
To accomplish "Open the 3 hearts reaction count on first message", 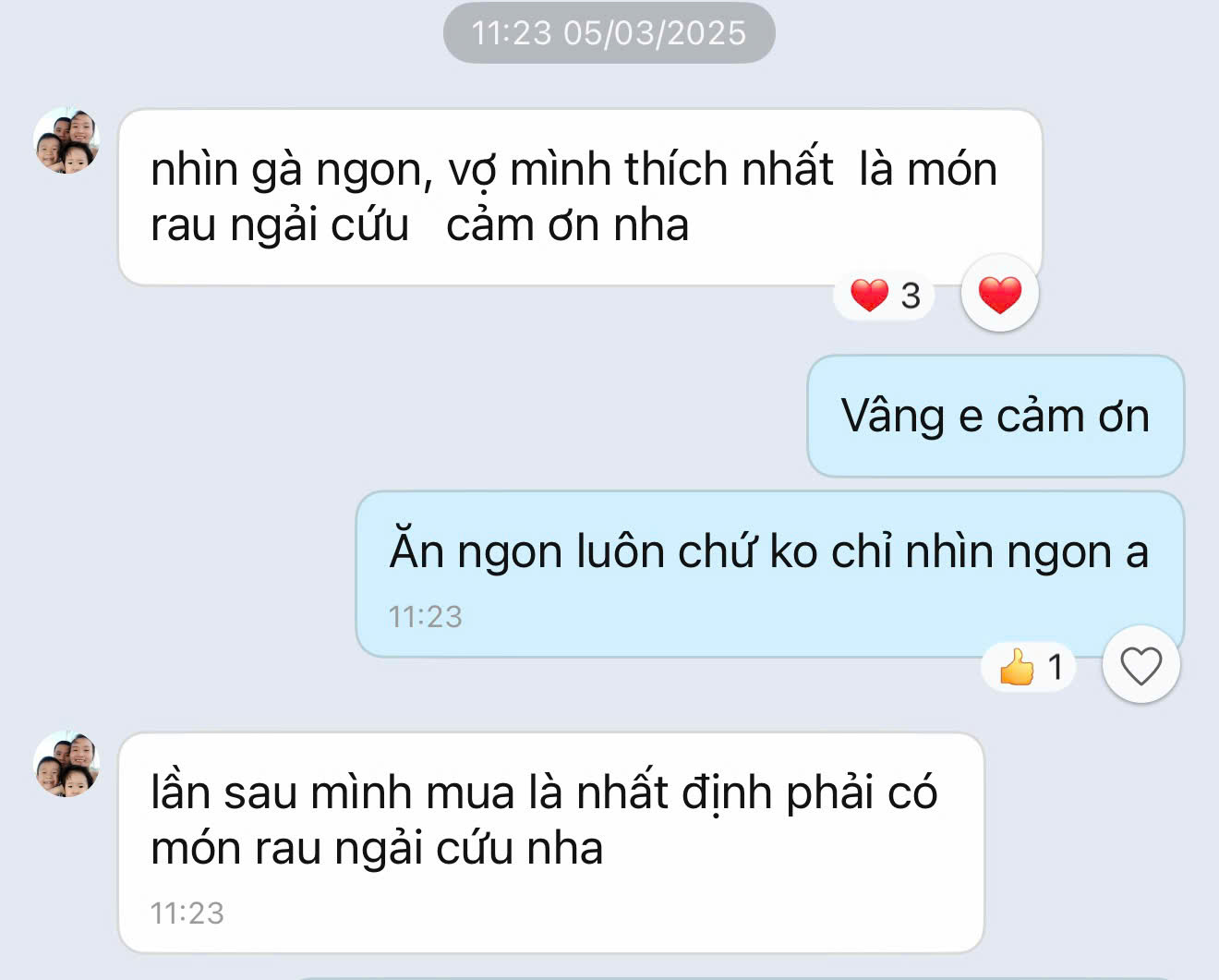I will pos(885,296).
